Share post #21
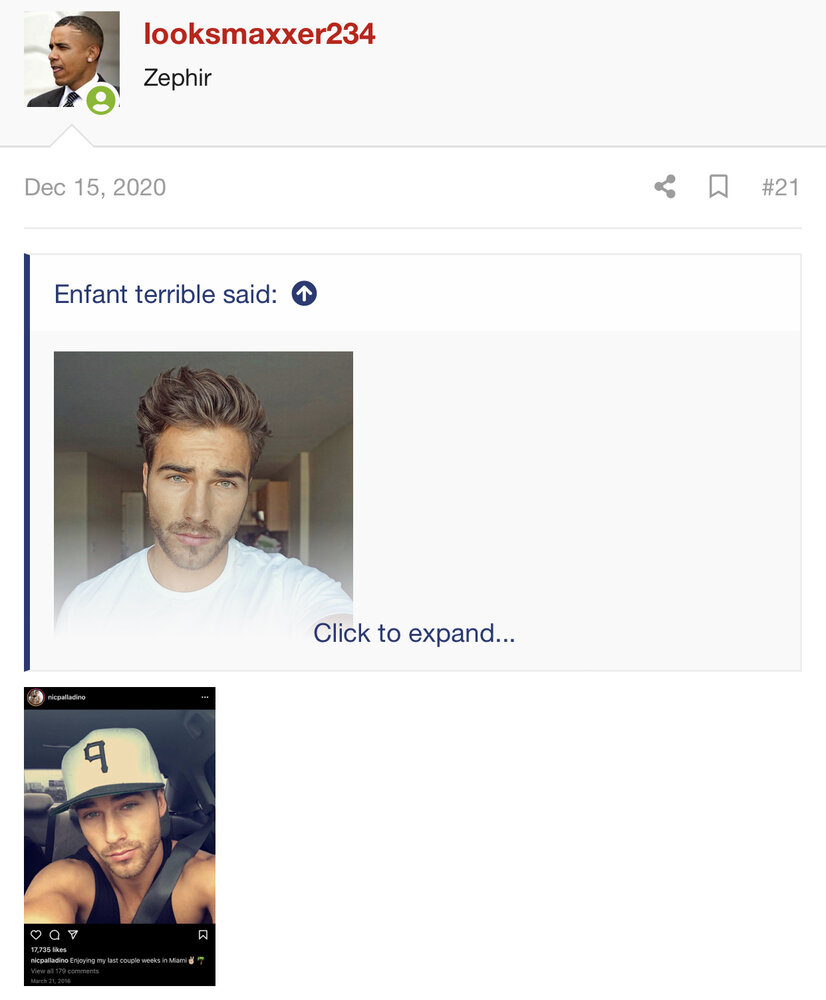 pyautogui.click(x=665, y=187)
